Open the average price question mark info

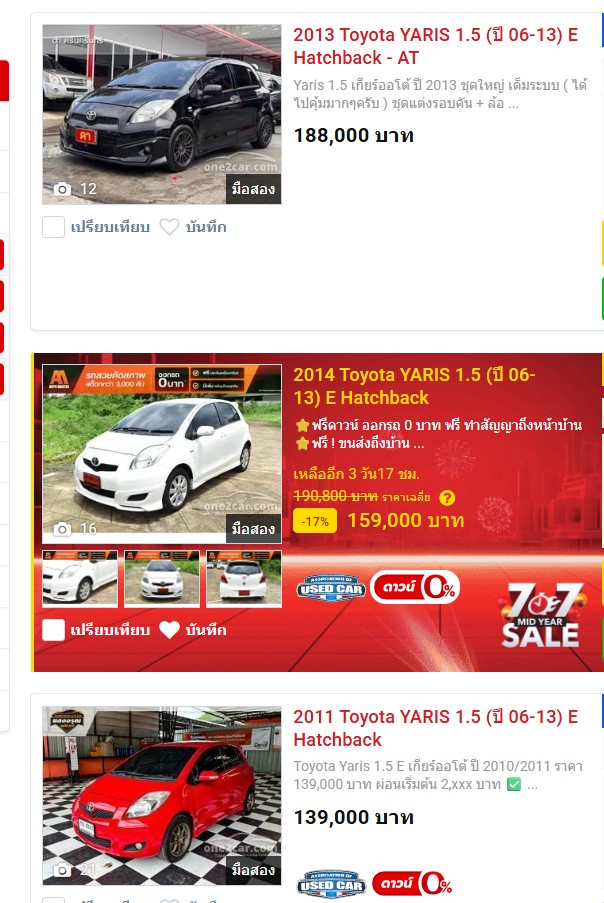(447, 497)
